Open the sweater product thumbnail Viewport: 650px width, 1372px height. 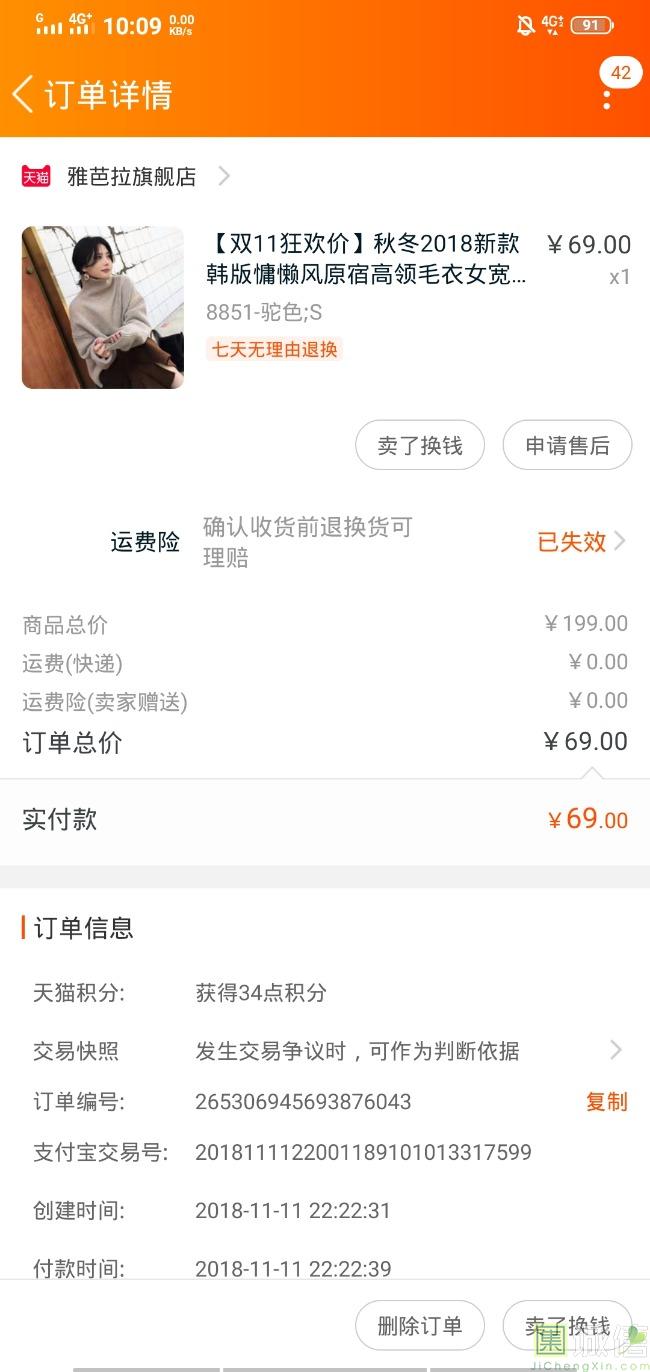(103, 307)
